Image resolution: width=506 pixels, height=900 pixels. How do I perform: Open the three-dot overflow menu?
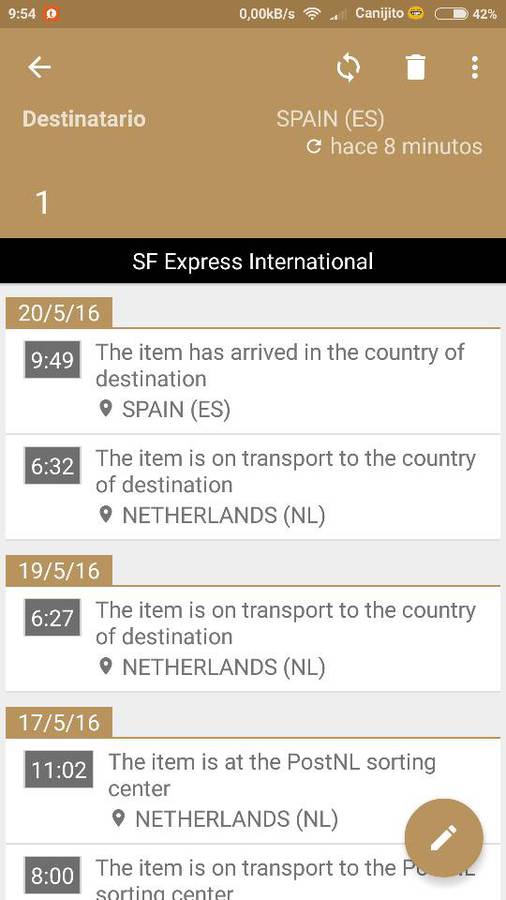pyautogui.click(x=474, y=68)
